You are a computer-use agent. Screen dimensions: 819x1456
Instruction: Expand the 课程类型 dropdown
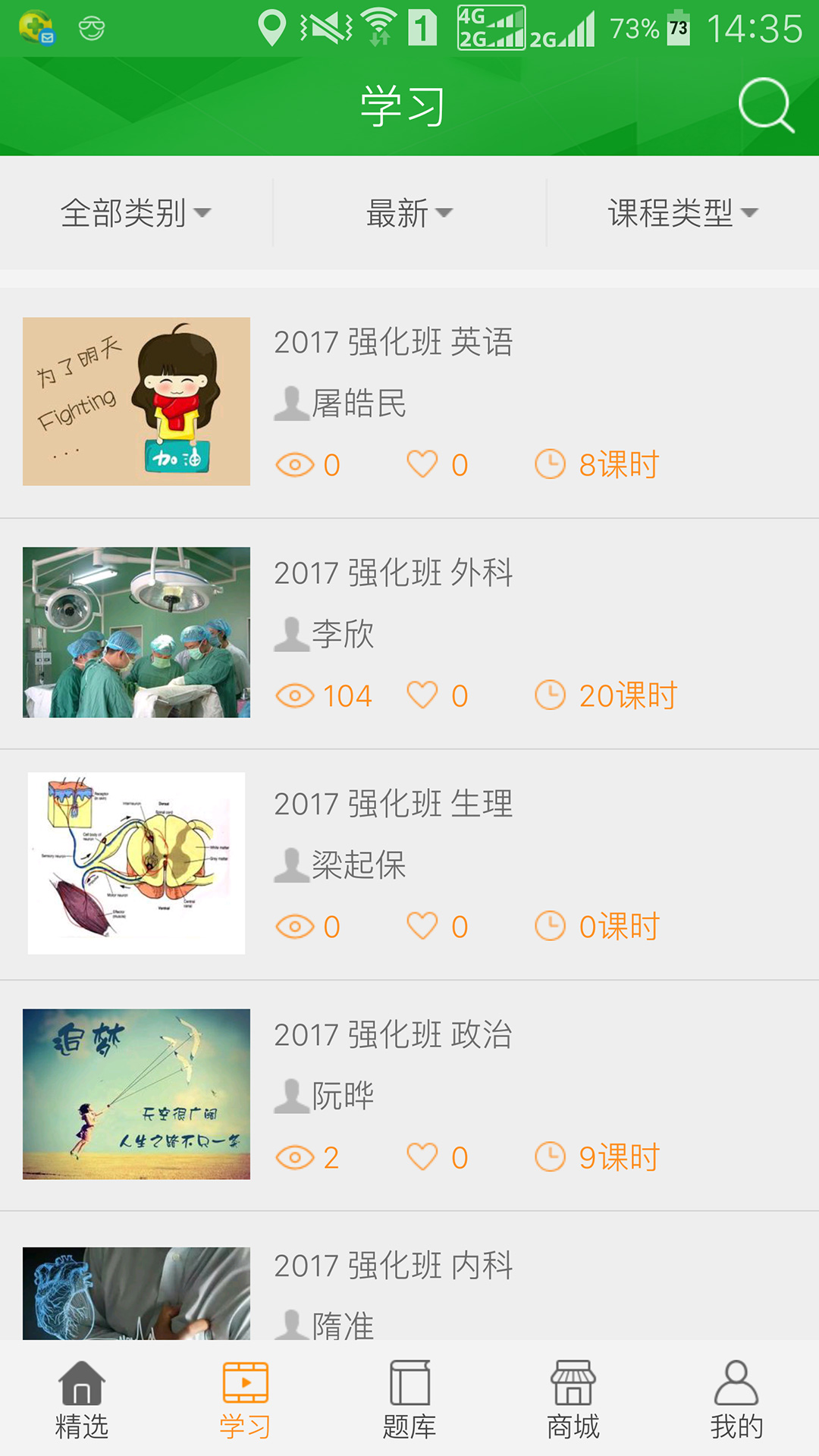click(x=682, y=213)
